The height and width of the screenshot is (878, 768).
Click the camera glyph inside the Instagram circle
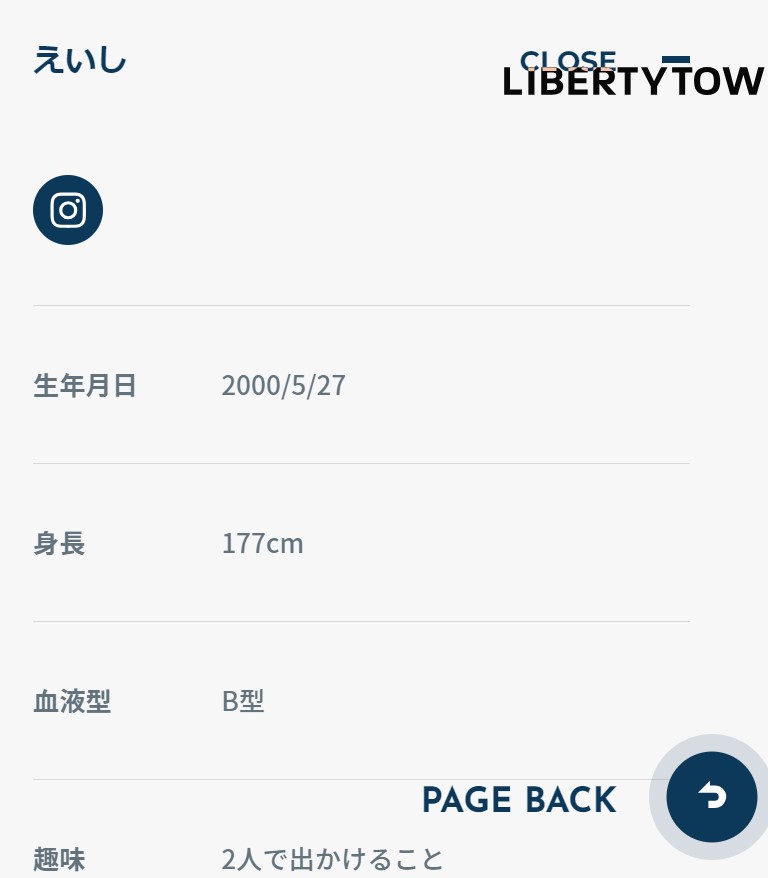(x=68, y=210)
